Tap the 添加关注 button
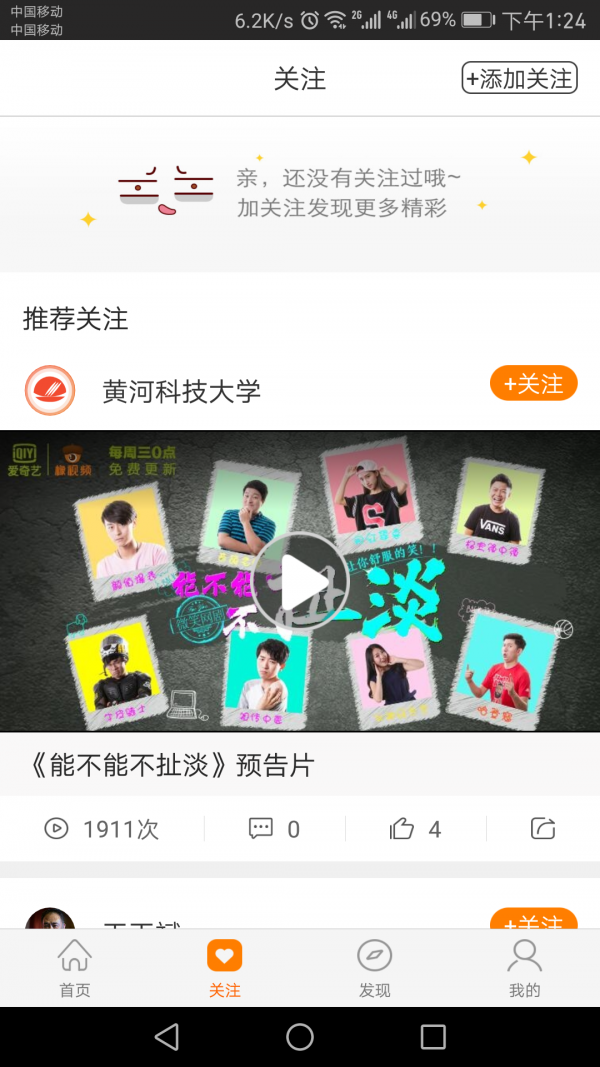Image resolution: width=600 pixels, height=1067 pixels. pos(519,78)
